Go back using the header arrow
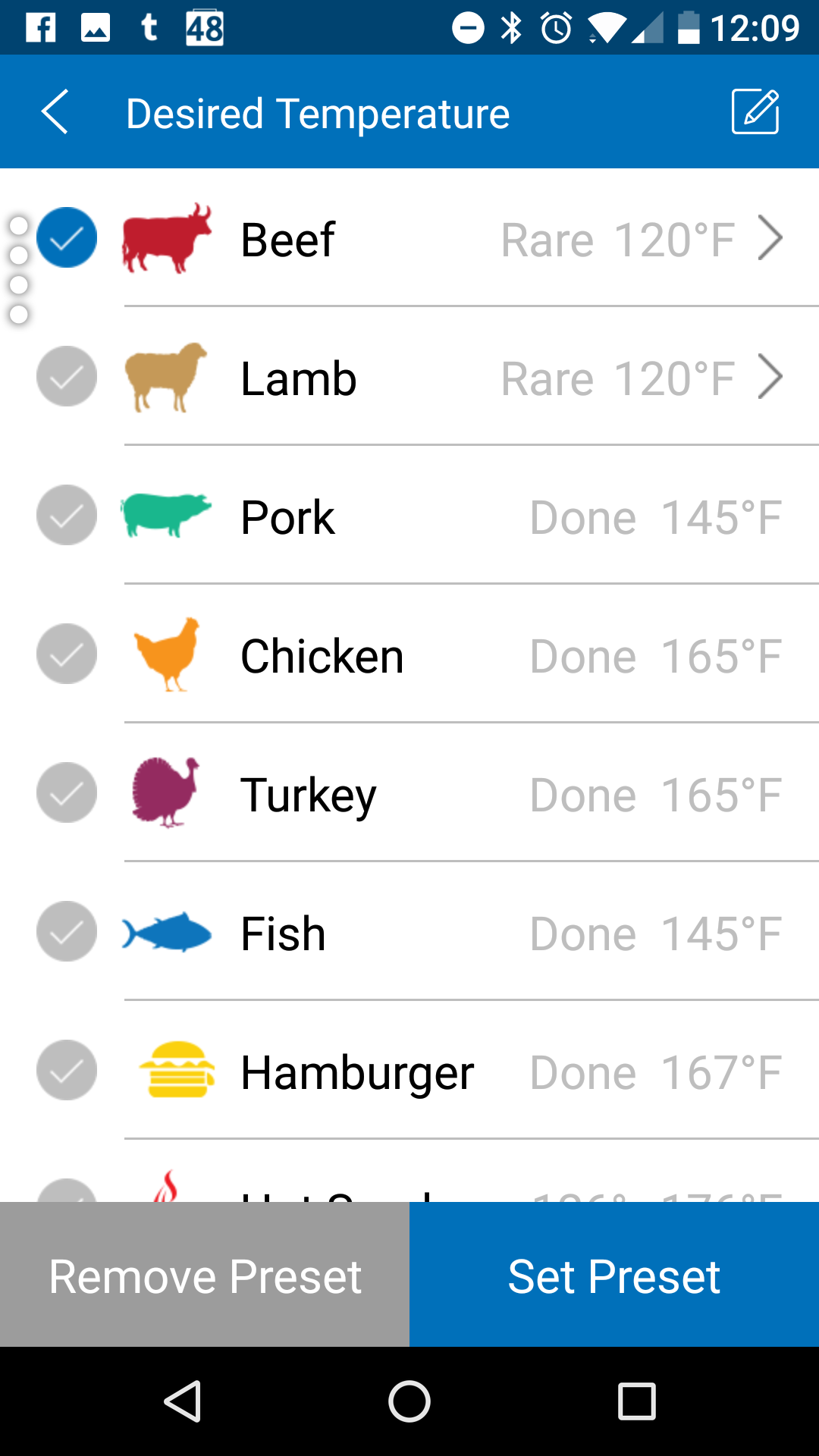 click(x=55, y=112)
